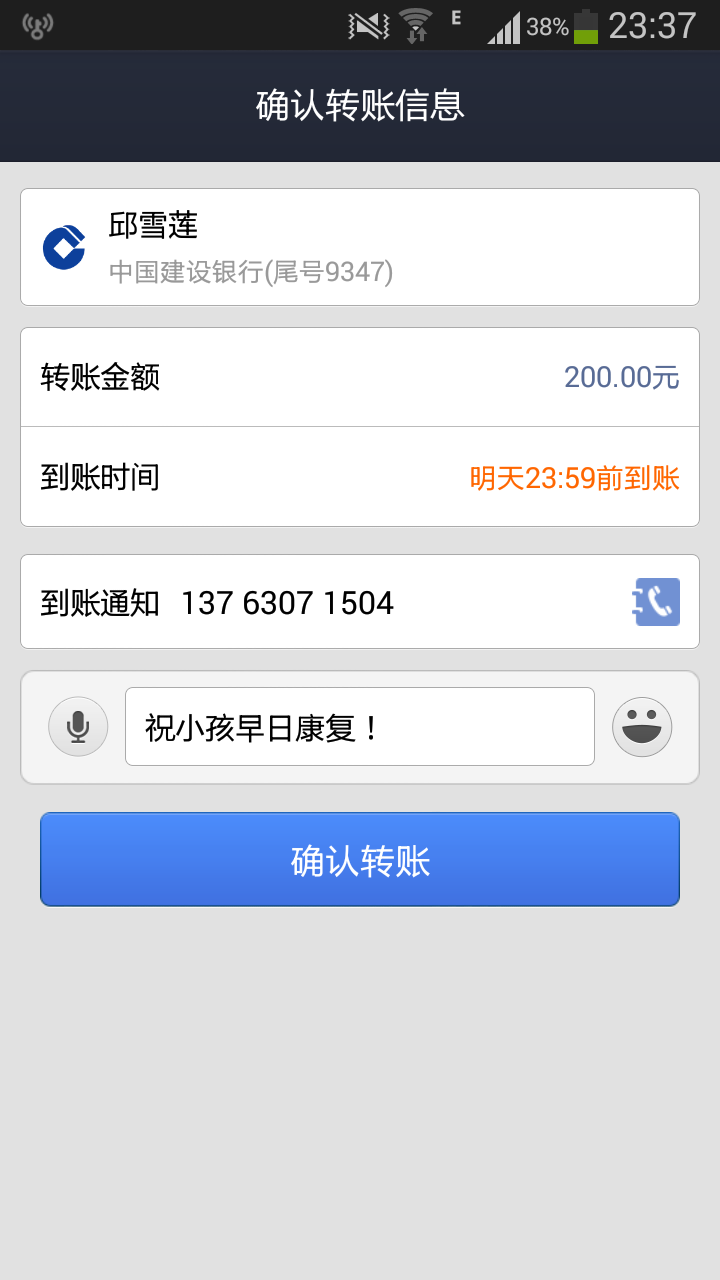Open the emoji smiley picker

642,727
